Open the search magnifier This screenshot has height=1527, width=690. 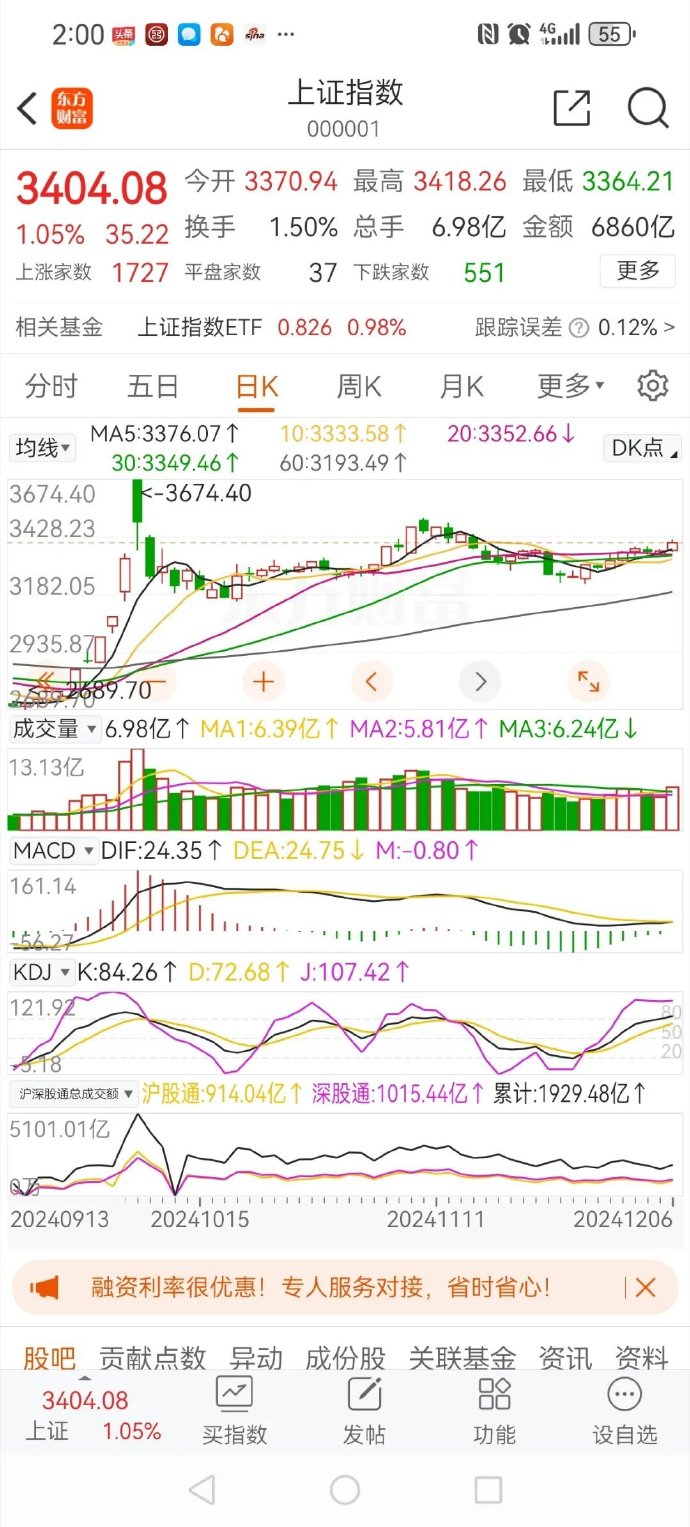click(x=648, y=108)
